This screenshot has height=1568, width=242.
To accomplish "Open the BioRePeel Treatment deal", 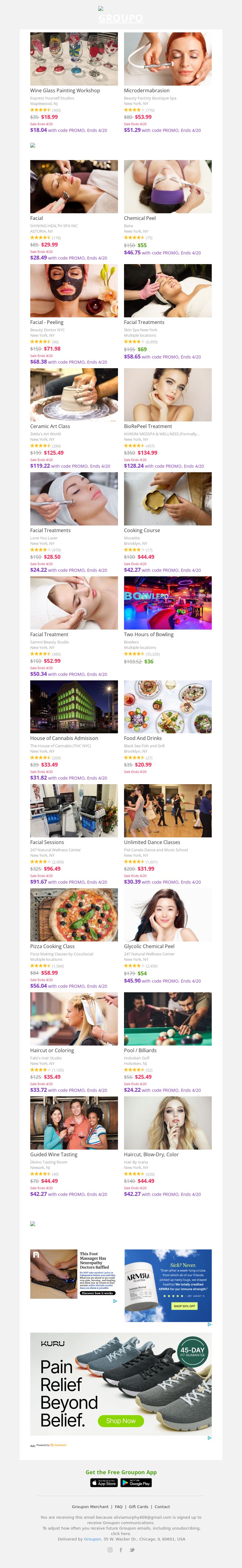I will pyautogui.click(x=168, y=394).
